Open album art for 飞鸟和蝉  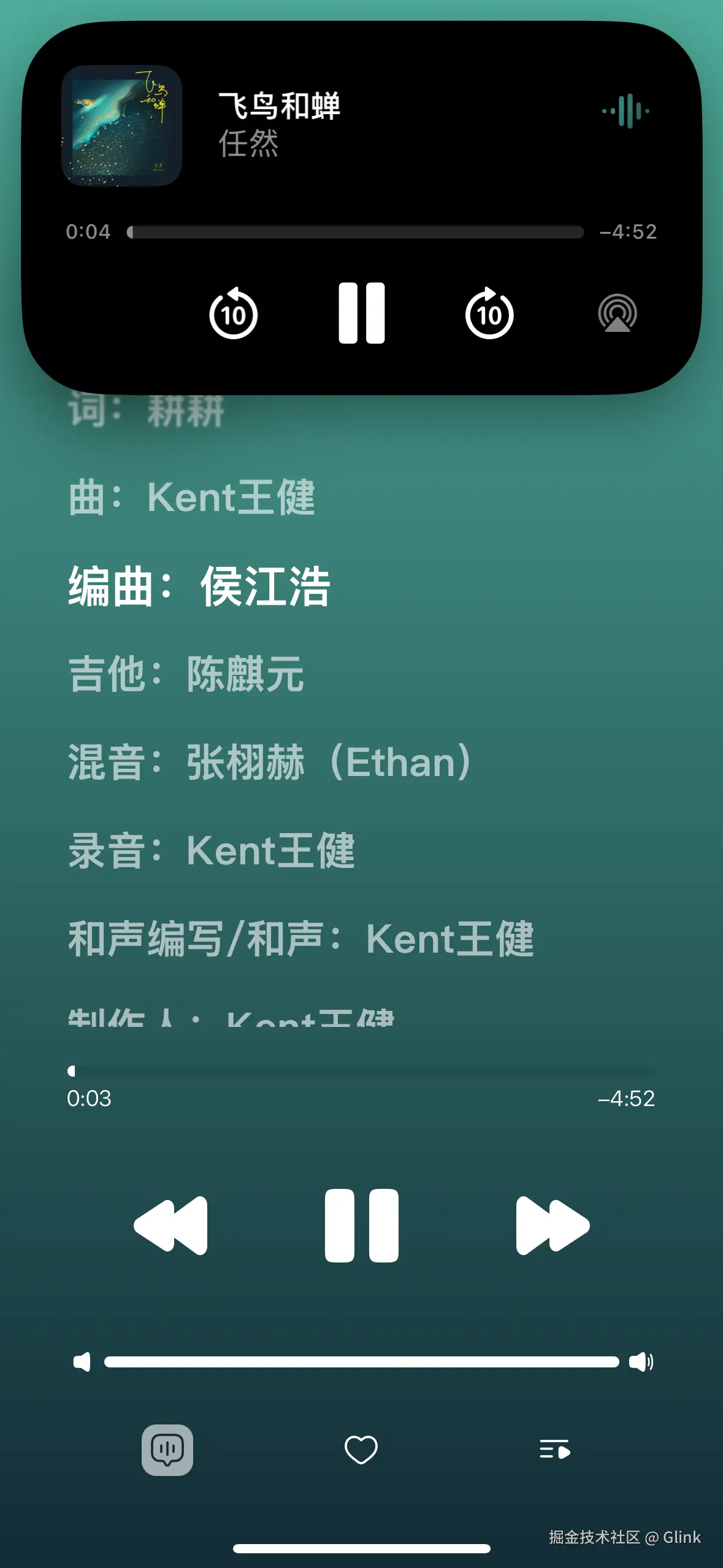click(x=122, y=126)
